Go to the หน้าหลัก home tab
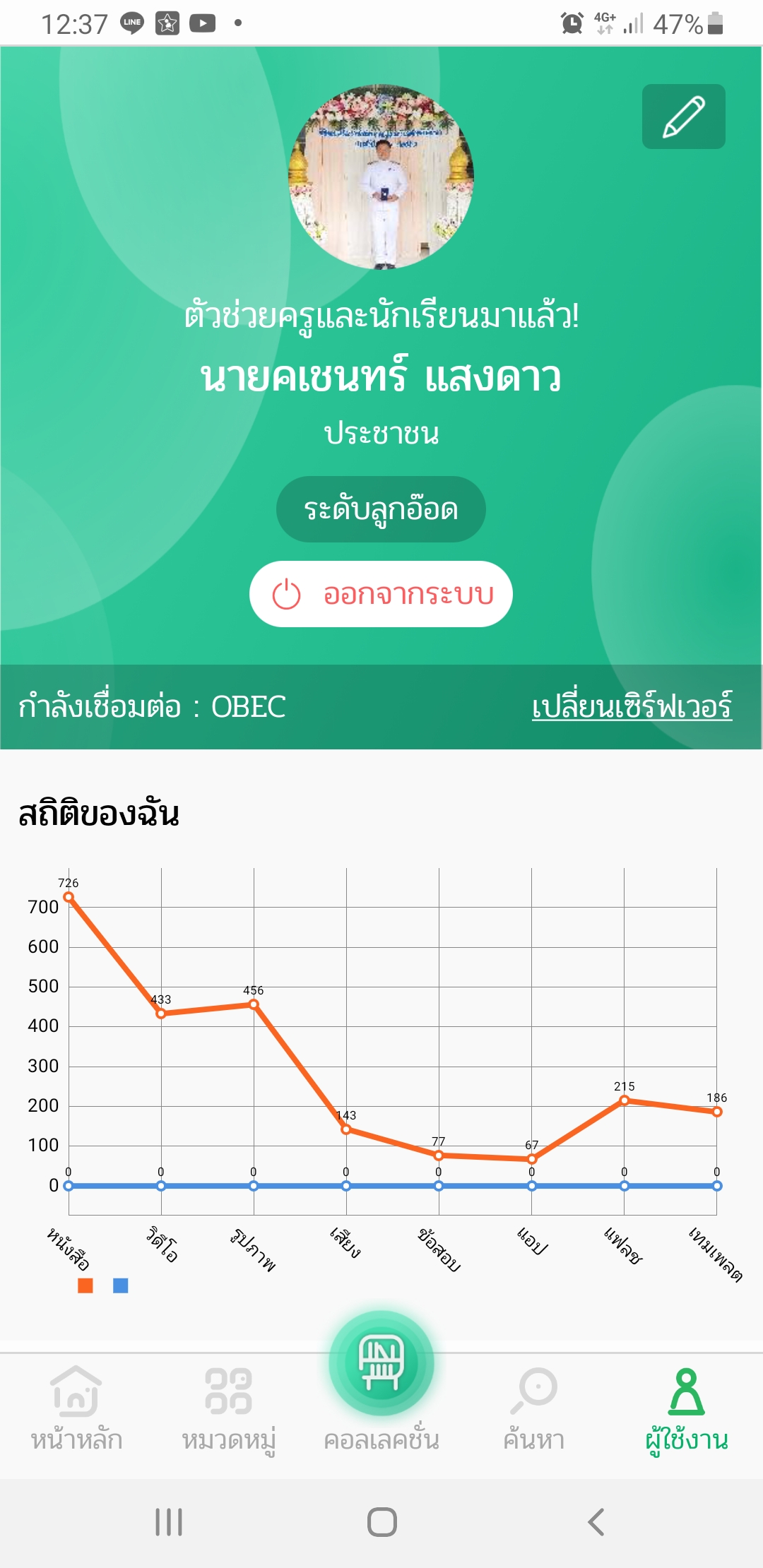Screen dimensions: 763x1568 (x=76, y=1409)
